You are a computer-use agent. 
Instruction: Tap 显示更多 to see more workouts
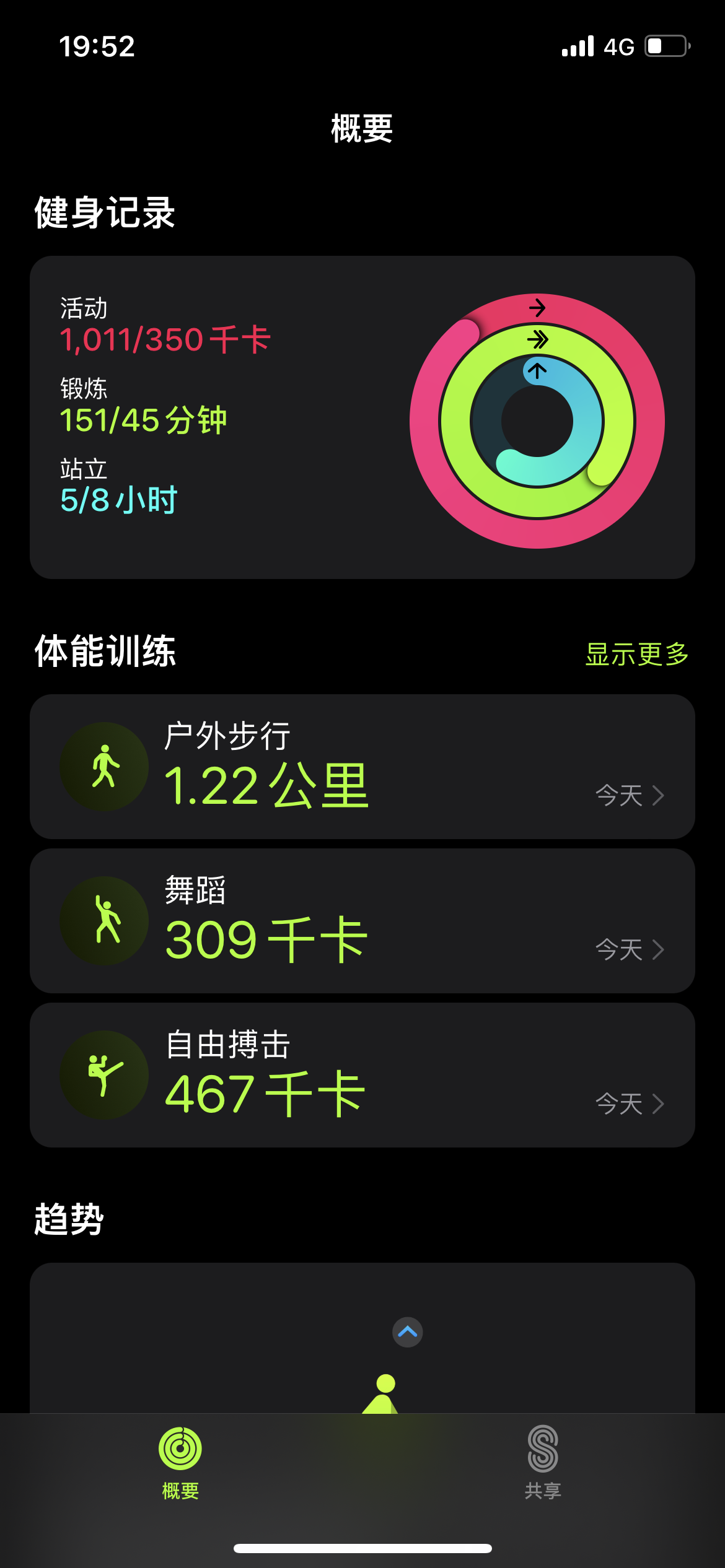[x=637, y=654]
